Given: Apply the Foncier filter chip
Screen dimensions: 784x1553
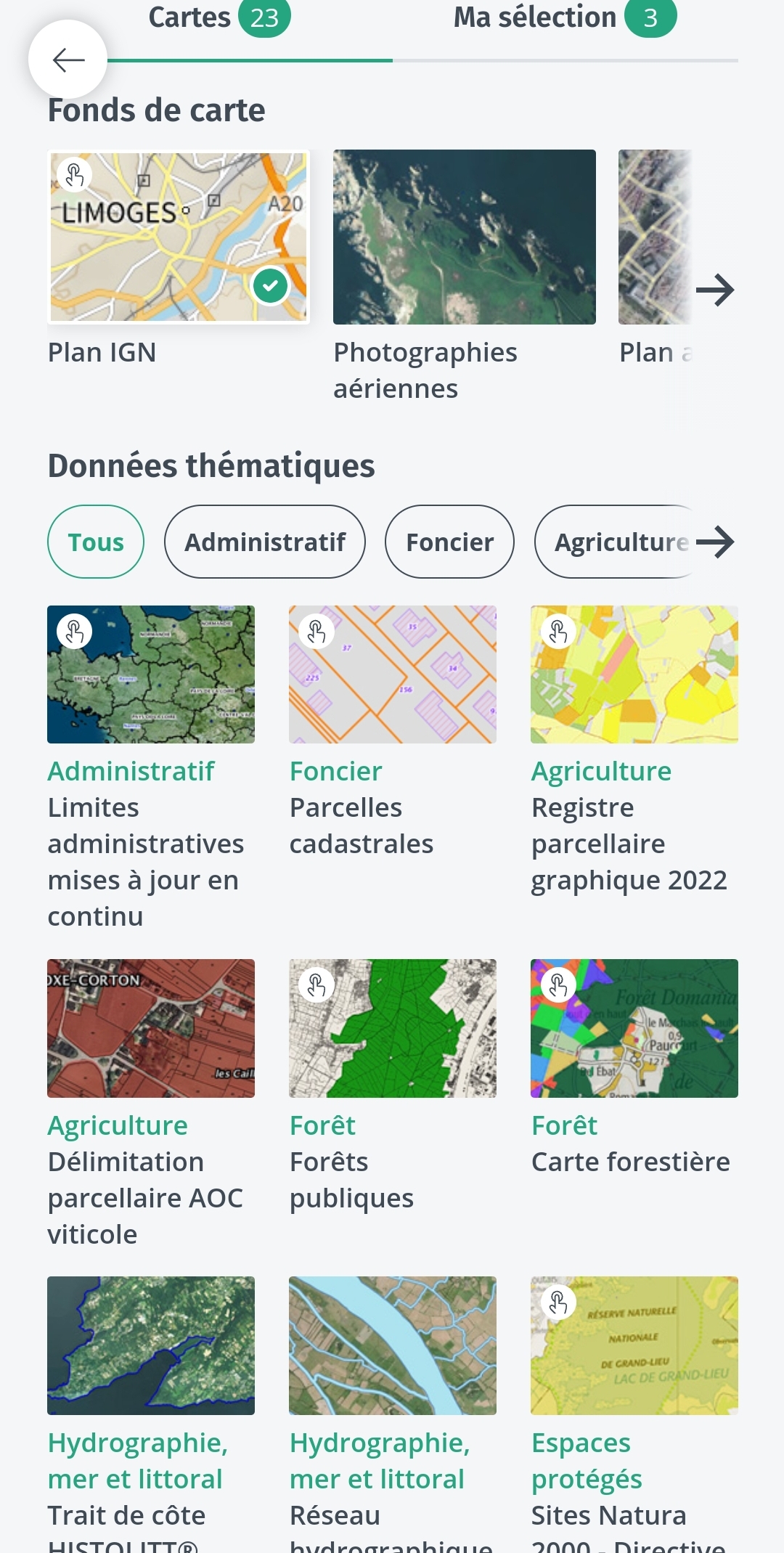Looking at the screenshot, I should pos(449,542).
